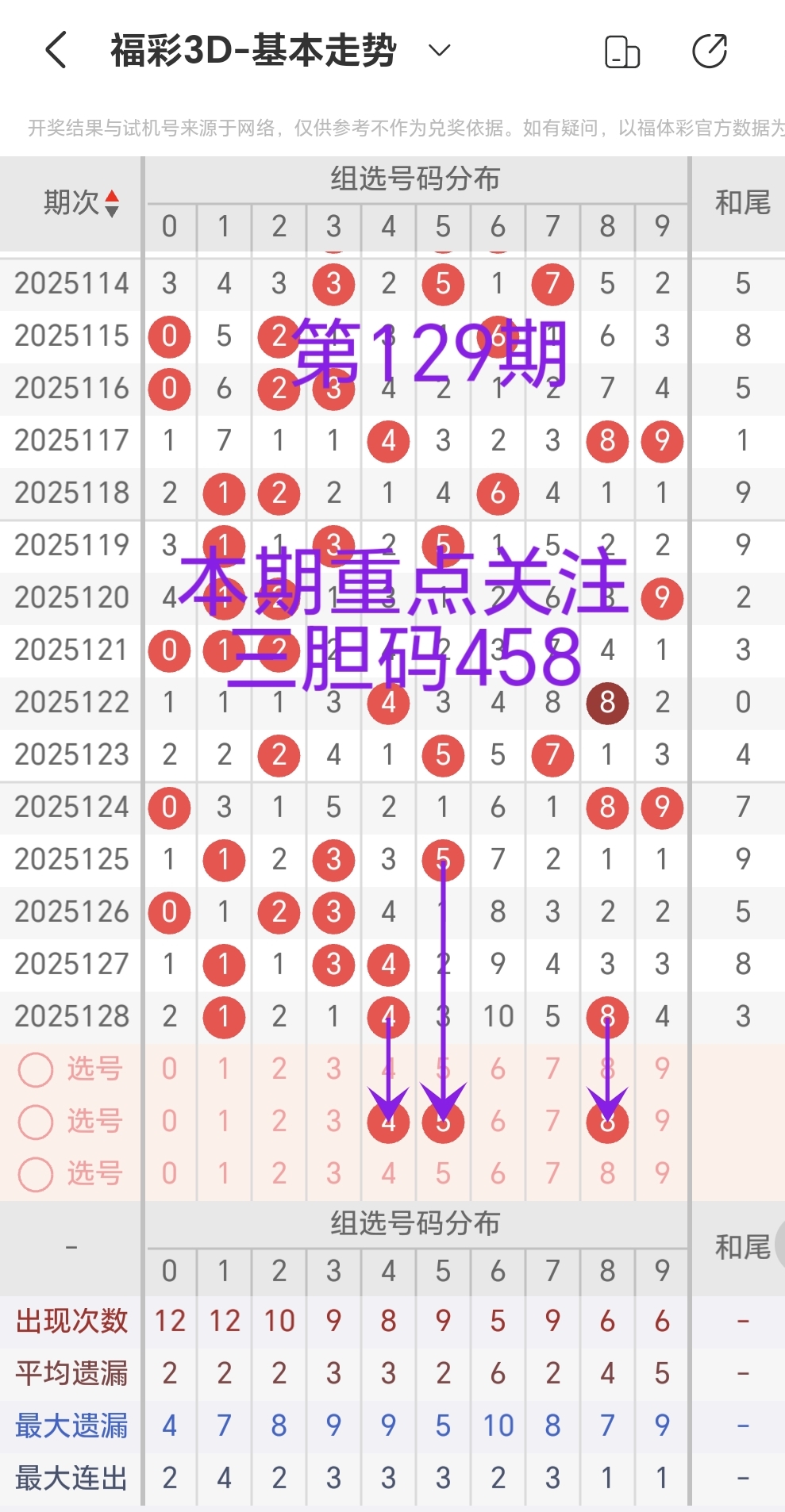Tap number 0 in the first 选号 row
785x1512 pixels.
[x=169, y=1069]
